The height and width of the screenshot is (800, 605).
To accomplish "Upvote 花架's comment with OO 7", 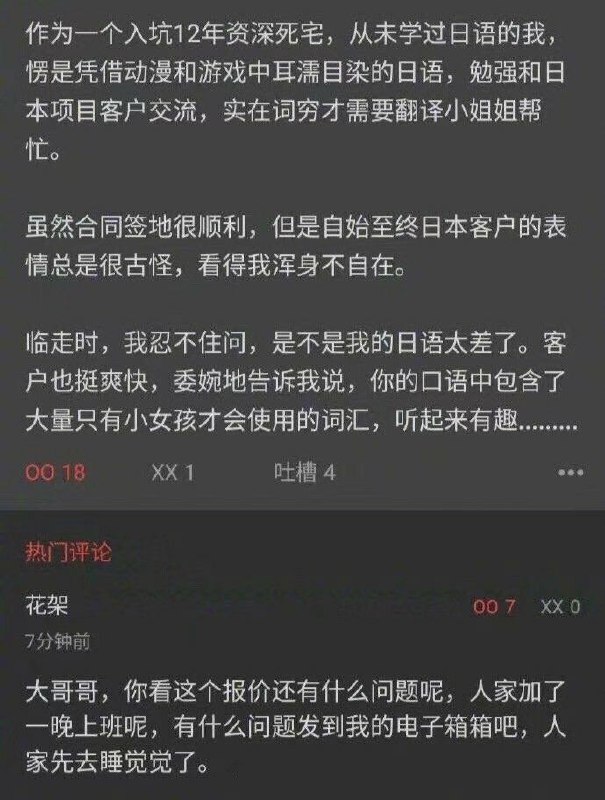I will click(494, 607).
